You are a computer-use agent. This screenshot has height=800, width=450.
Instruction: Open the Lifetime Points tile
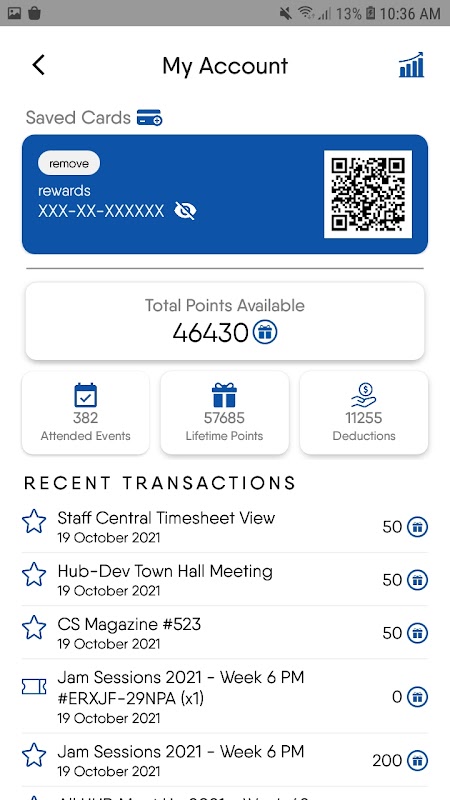pyautogui.click(x=224, y=413)
